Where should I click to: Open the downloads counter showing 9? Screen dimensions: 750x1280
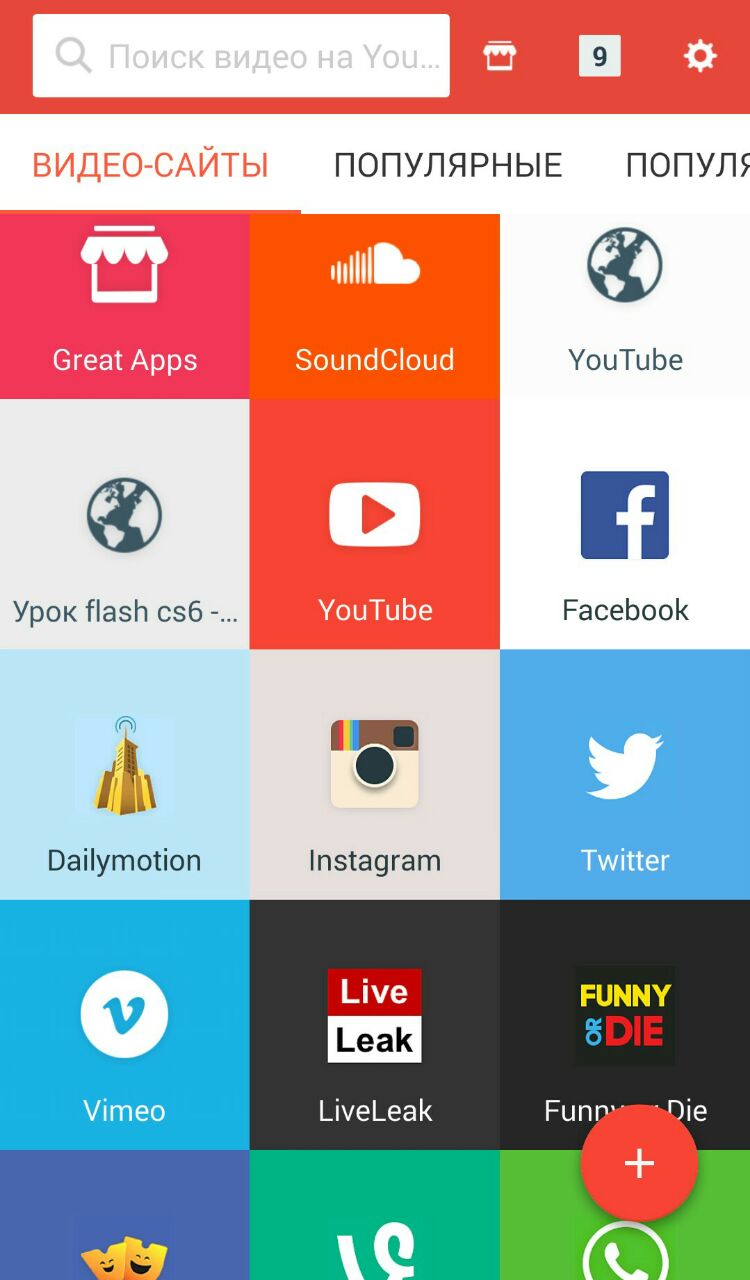click(x=599, y=56)
